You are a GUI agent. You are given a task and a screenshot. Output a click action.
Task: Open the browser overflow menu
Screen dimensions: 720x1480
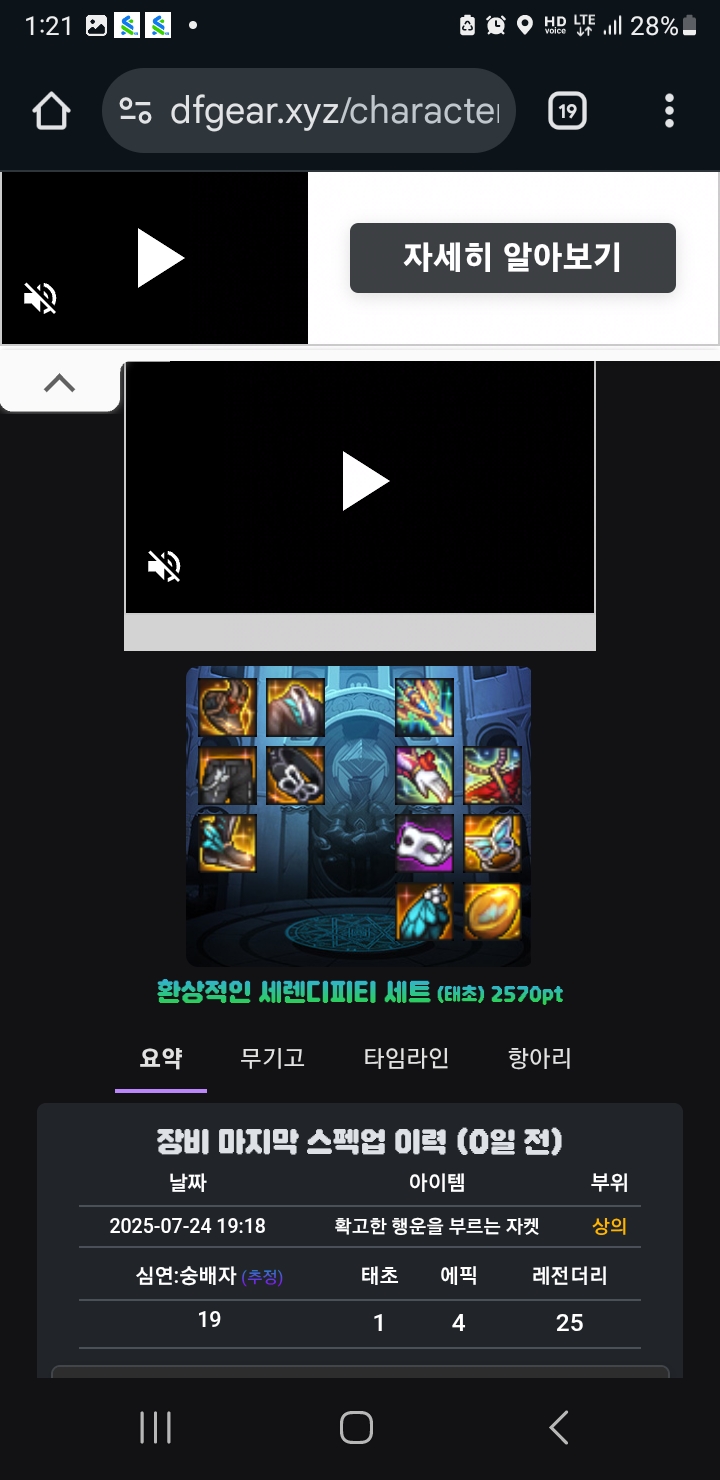(669, 111)
